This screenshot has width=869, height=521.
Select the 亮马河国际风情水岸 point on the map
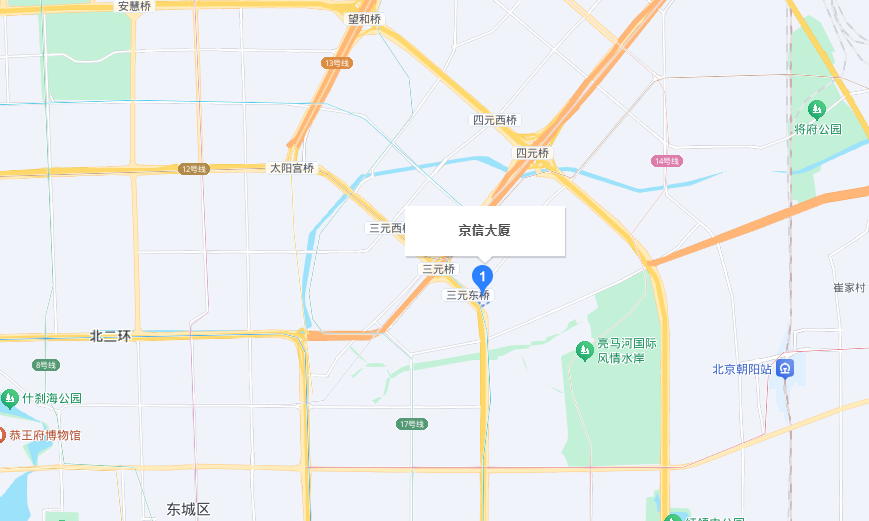pyautogui.click(x=584, y=349)
